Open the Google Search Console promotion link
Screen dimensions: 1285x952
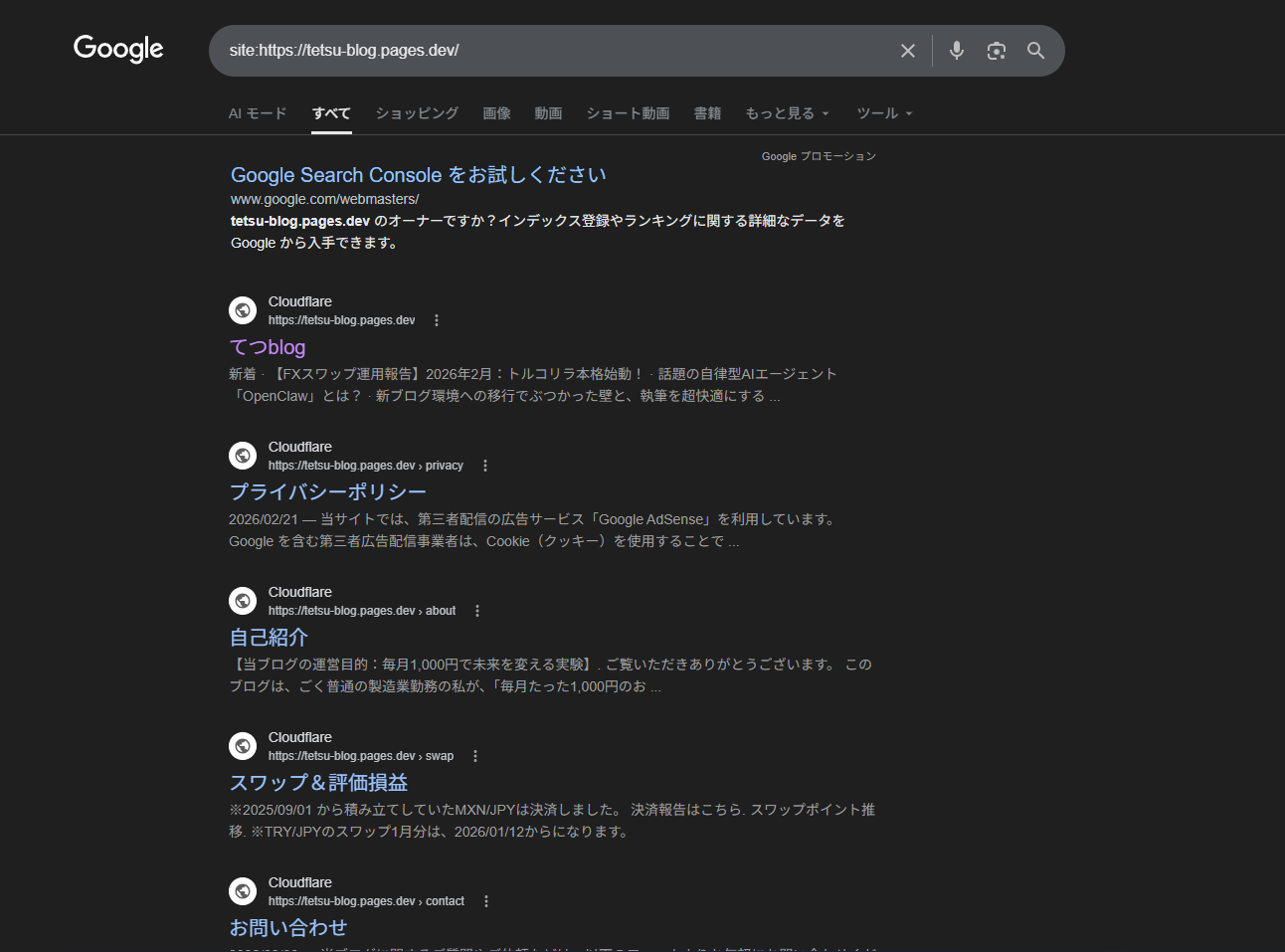click(418, 175)
